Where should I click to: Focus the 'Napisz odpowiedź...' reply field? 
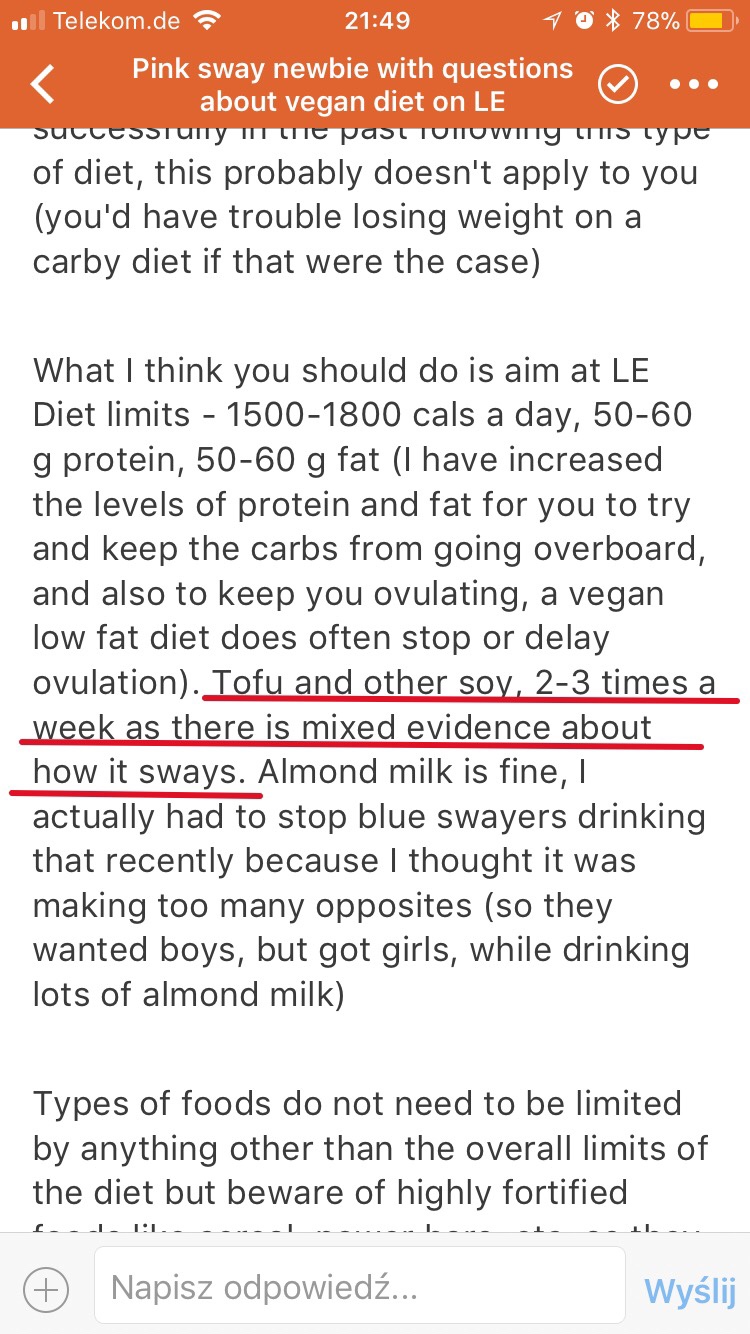coord(359,1287)
